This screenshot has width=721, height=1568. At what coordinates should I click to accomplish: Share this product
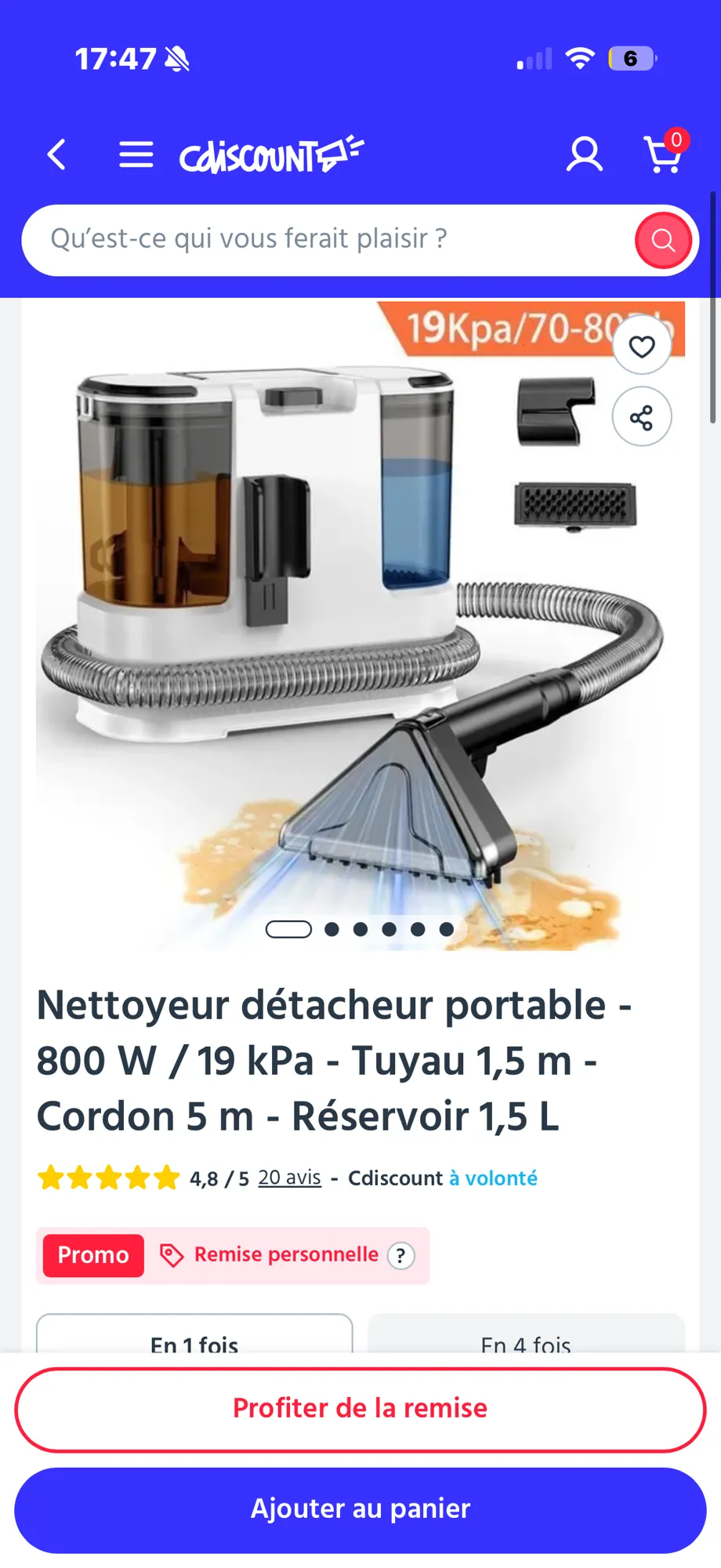point(642,417)
